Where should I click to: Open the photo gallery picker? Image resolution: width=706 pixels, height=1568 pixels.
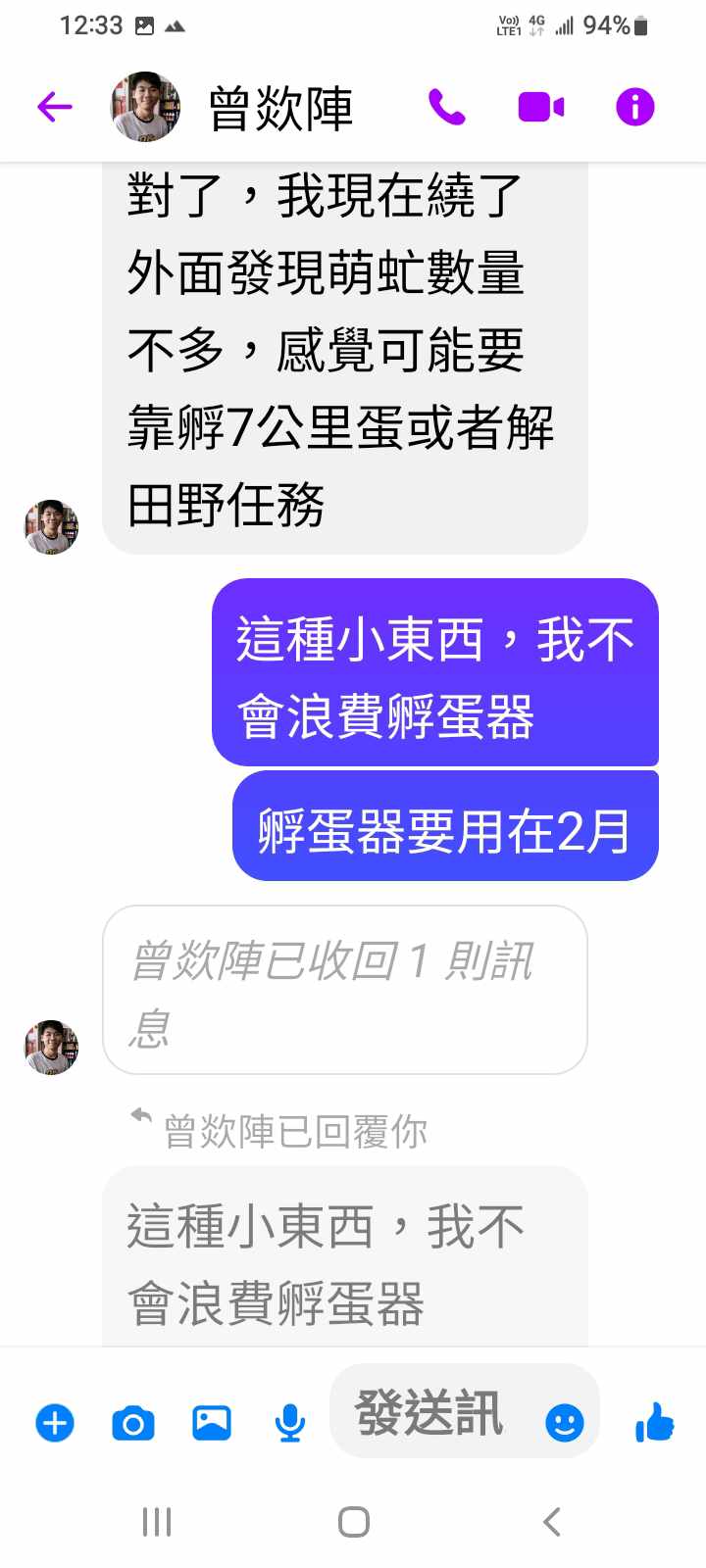click(212, 1422)
